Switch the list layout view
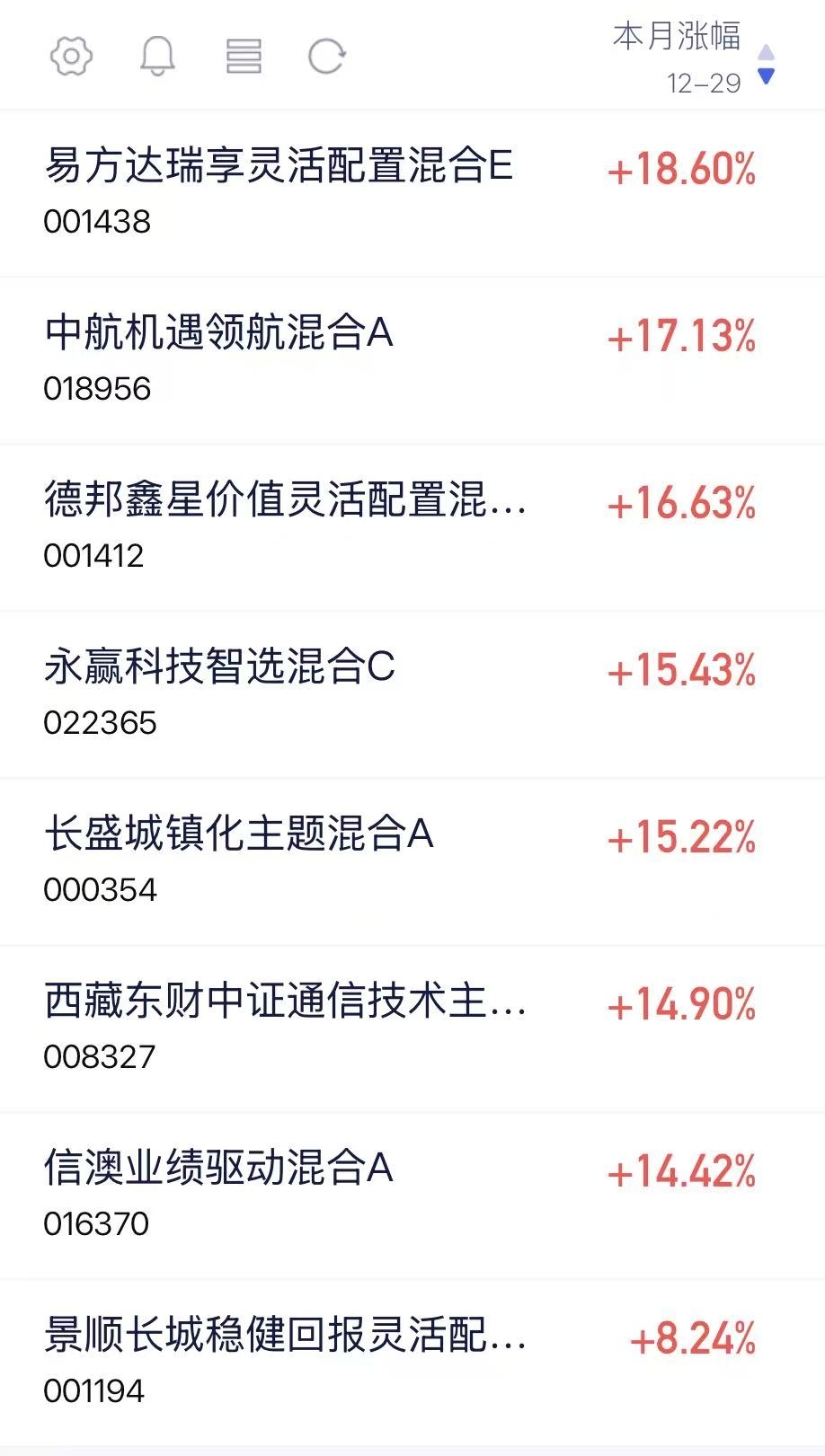The width and height of the screenshot is (825, 1456). click(x=243, y=57)
